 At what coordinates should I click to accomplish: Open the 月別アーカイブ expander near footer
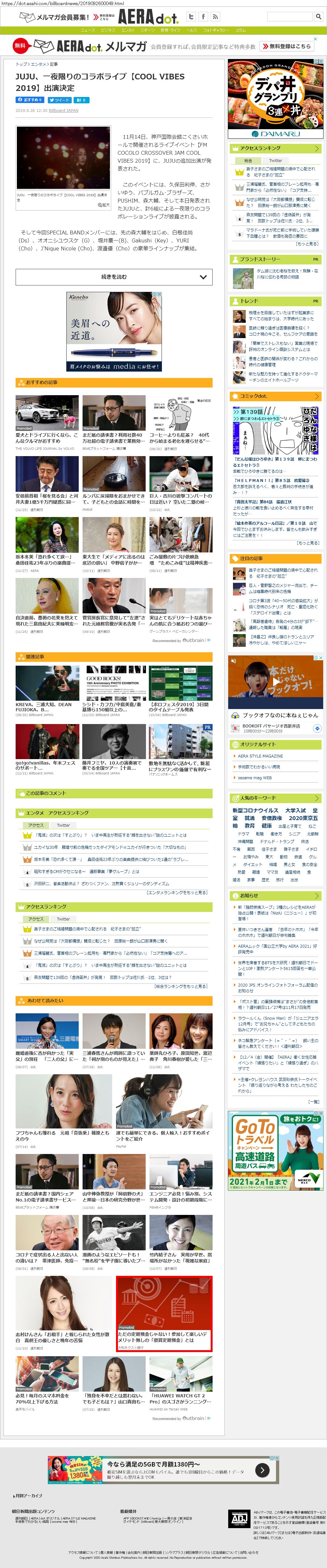click(28, 1496)
